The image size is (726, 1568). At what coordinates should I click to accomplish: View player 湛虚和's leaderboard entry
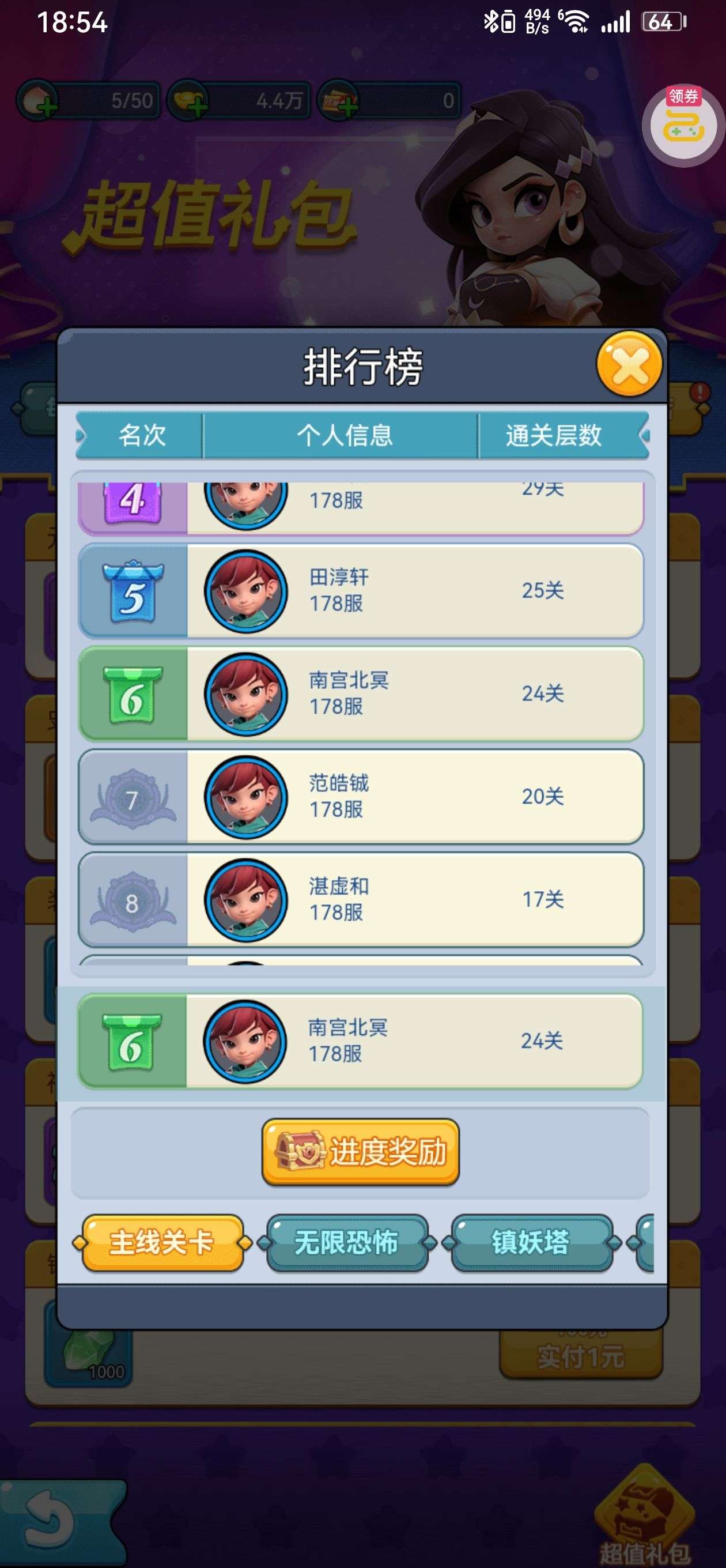360,899
